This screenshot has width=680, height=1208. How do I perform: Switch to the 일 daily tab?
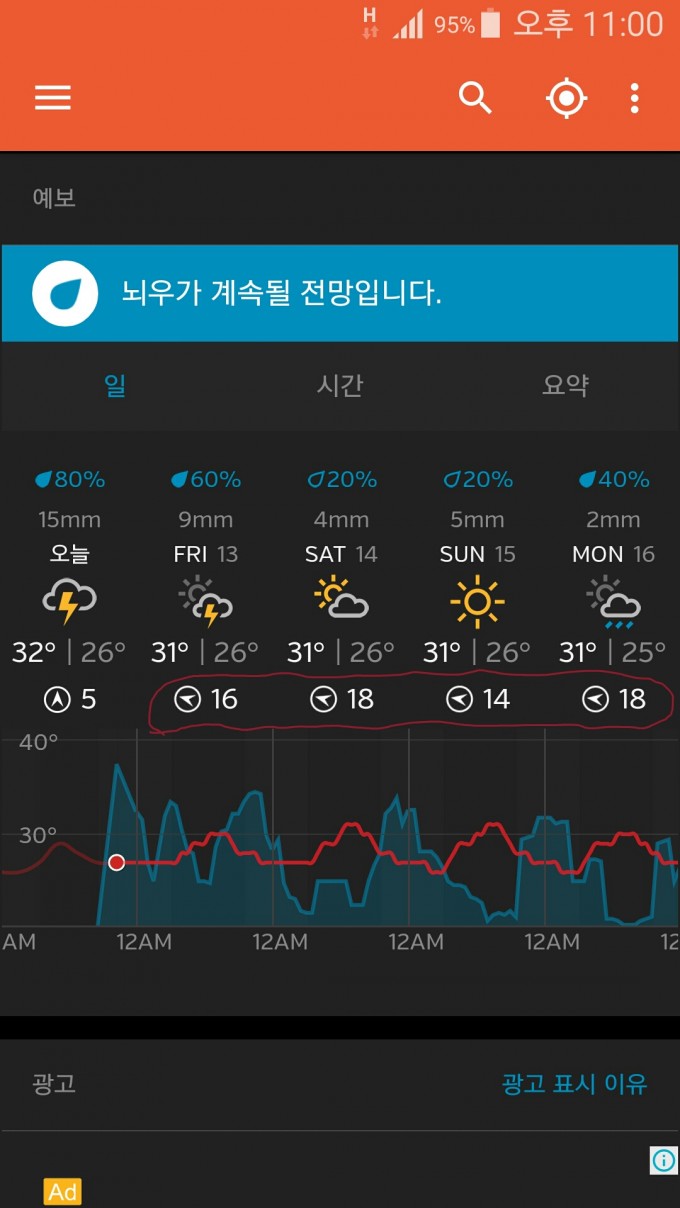tap(115, 385)
